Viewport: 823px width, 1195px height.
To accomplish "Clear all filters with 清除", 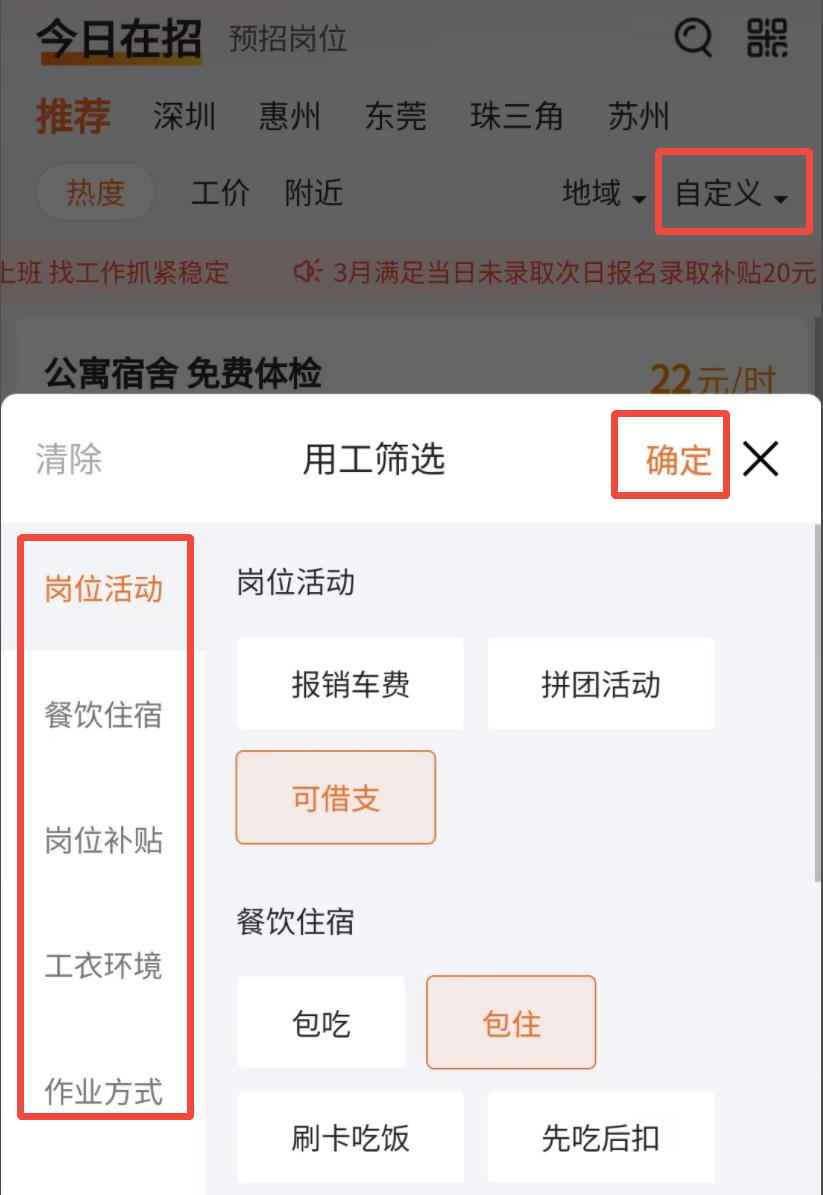I will (x=69, y=459).
